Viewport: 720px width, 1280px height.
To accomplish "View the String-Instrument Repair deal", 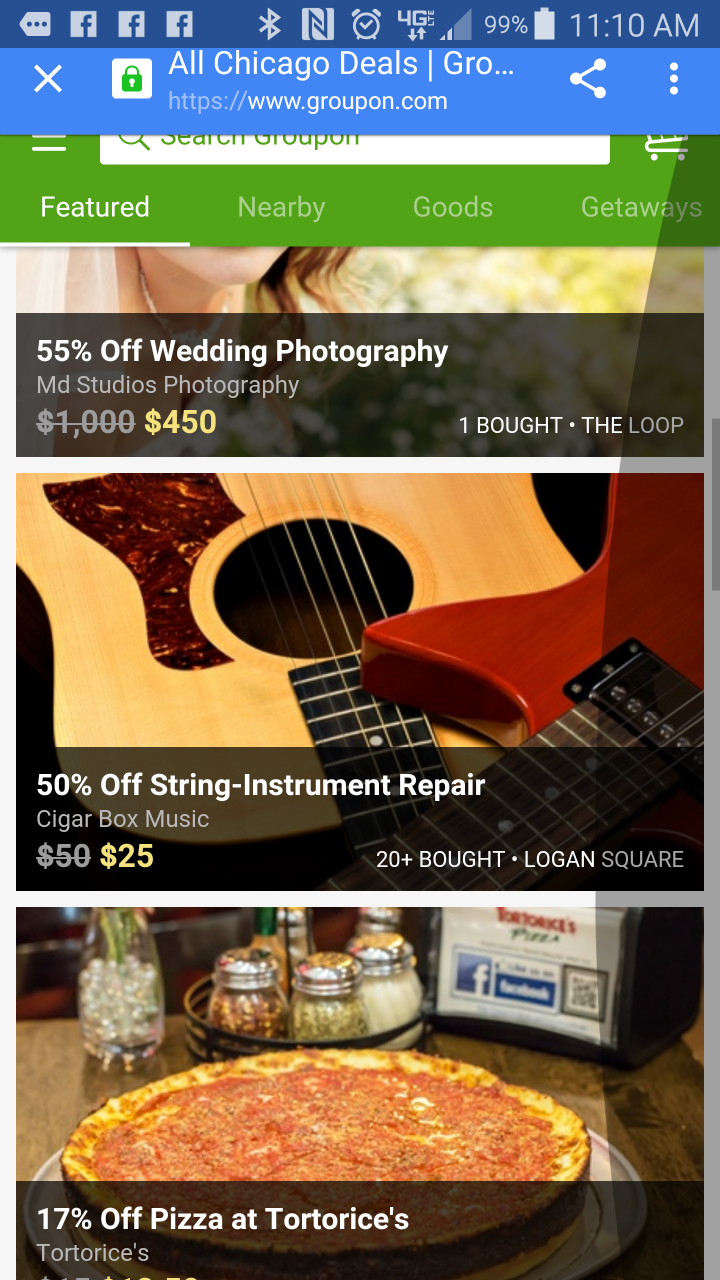I will 360,680.
